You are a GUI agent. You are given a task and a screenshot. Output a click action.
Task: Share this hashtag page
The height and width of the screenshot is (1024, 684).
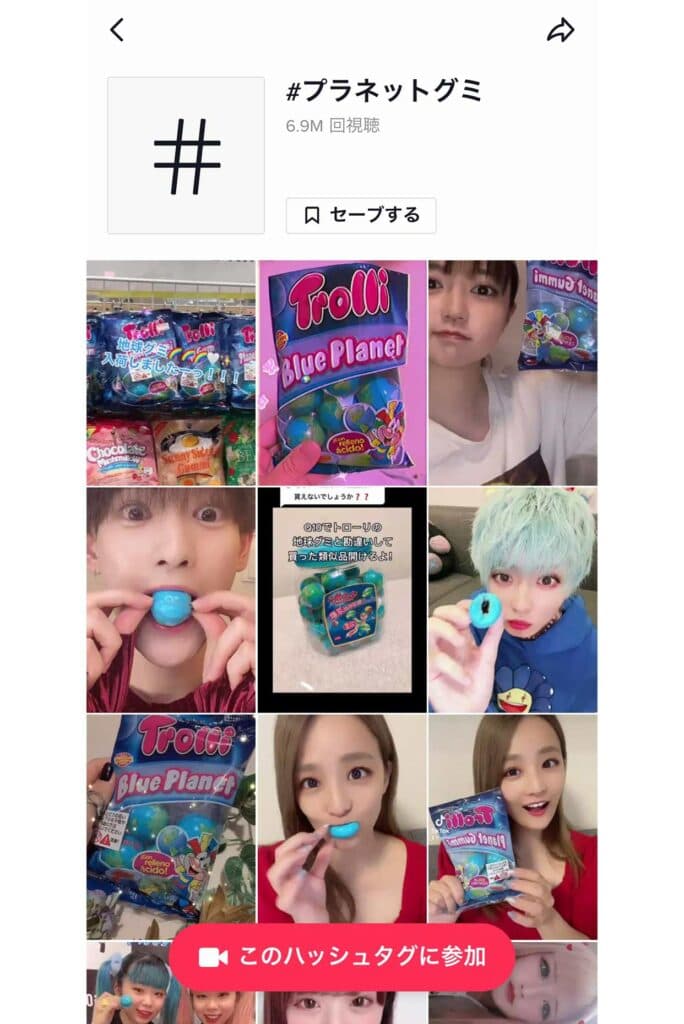pyautogui.click(x=561, y=30)
